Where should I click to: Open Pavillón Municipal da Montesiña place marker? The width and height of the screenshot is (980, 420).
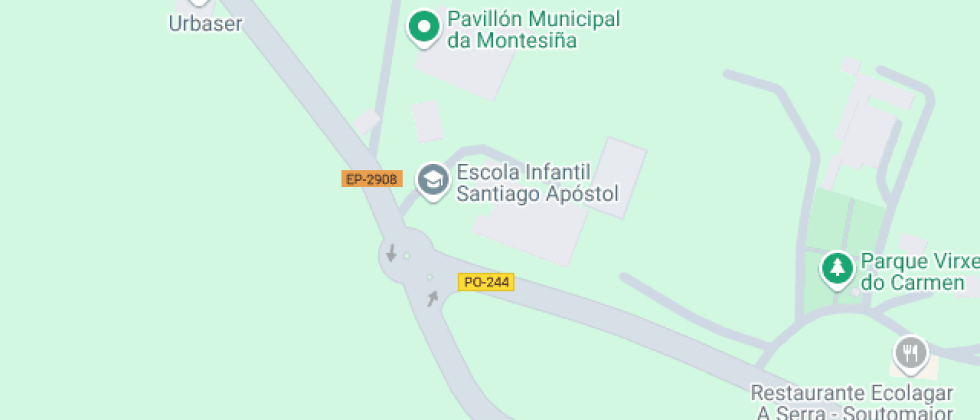[424, 27]
